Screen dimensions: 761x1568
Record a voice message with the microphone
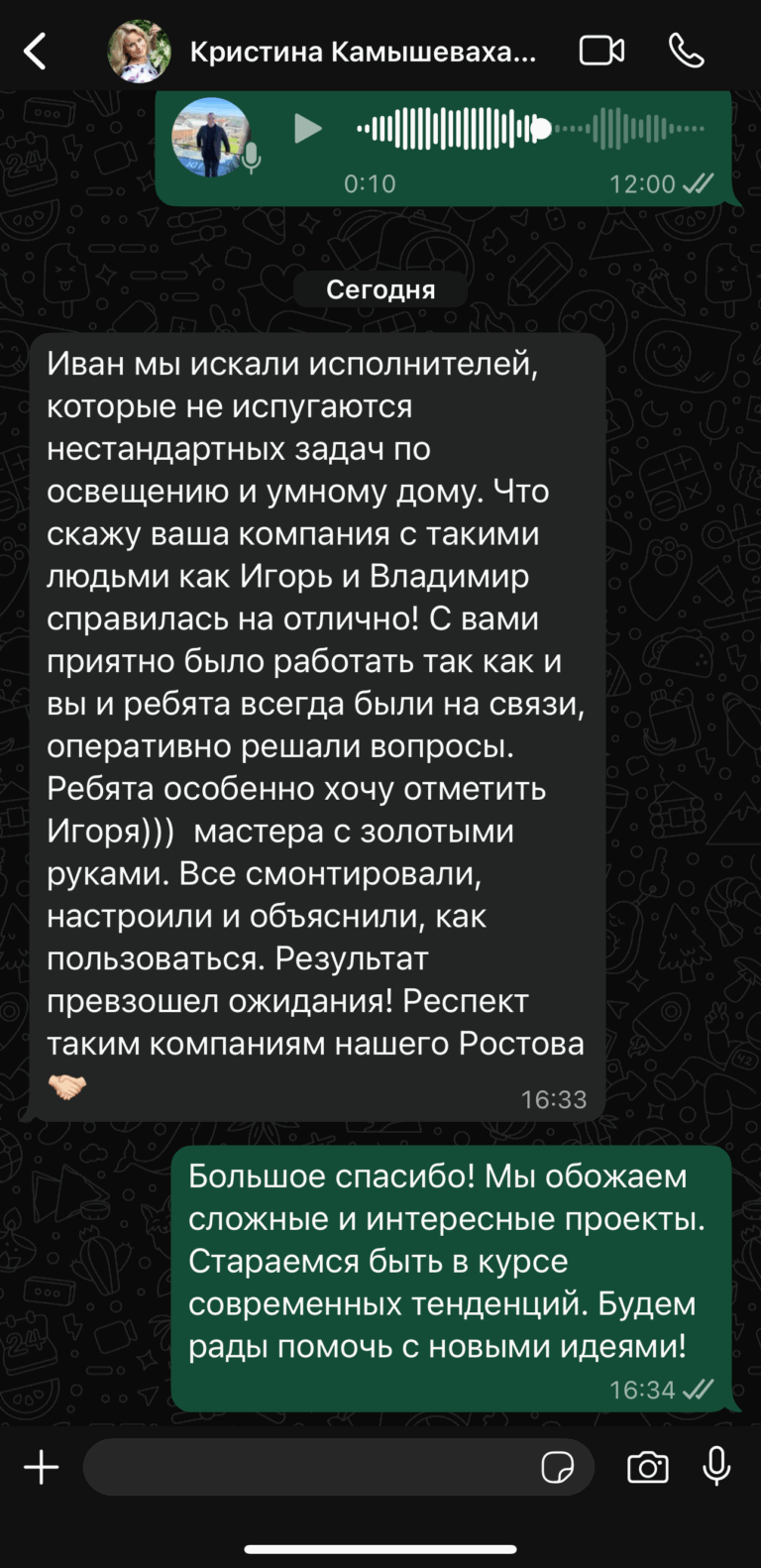pyautogui.click(x=716, y=1467)
